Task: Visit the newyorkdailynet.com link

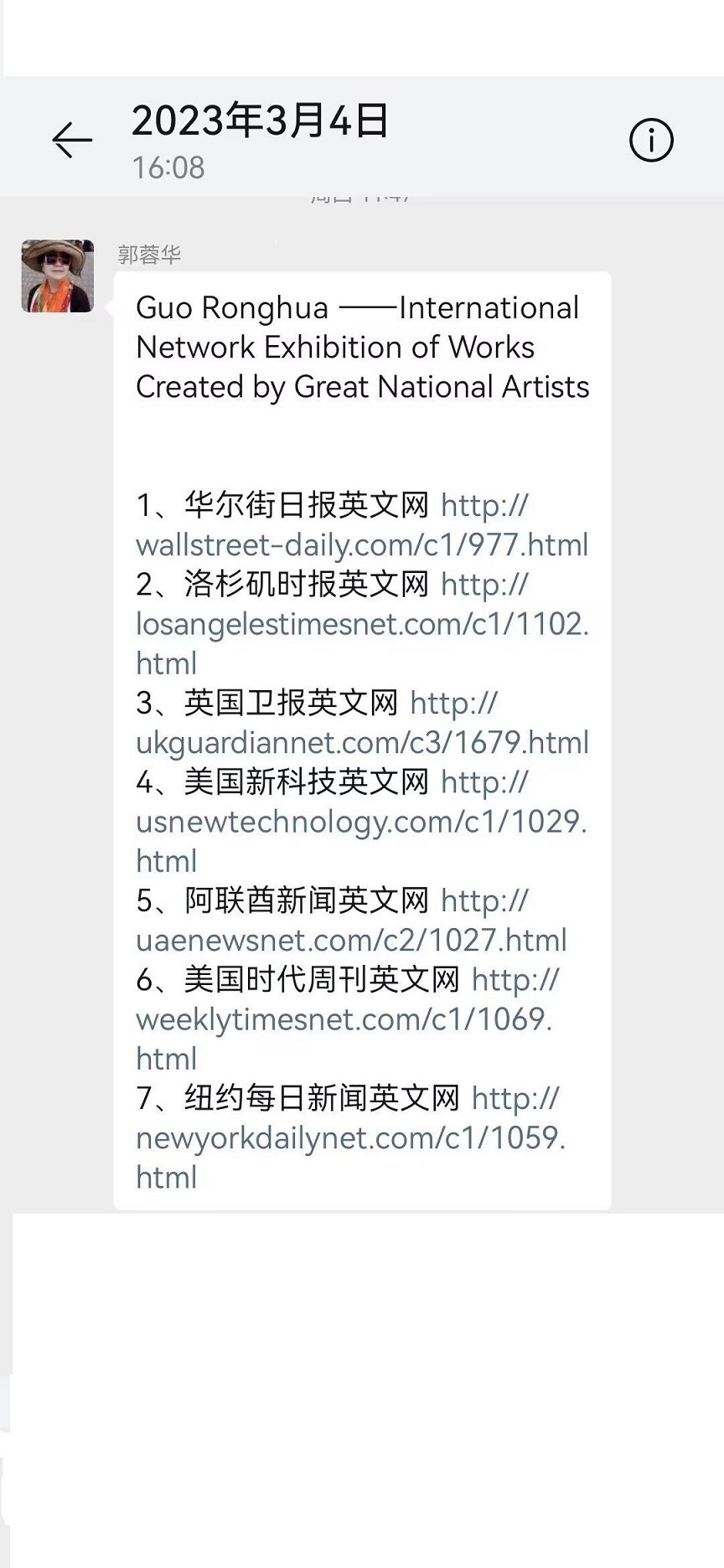Action: [x=349, y=1138]
